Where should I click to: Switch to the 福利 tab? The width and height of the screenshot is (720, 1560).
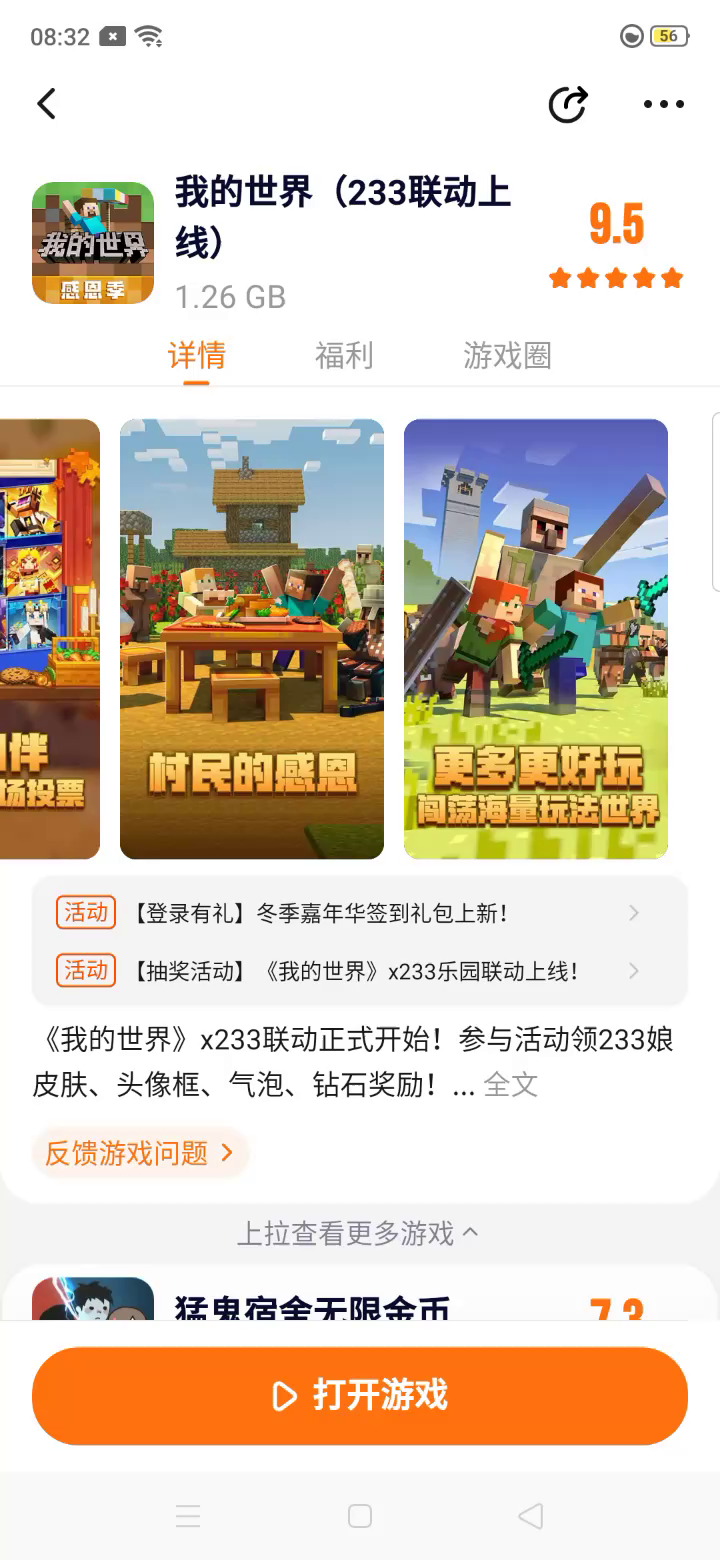tap(344, 356)
